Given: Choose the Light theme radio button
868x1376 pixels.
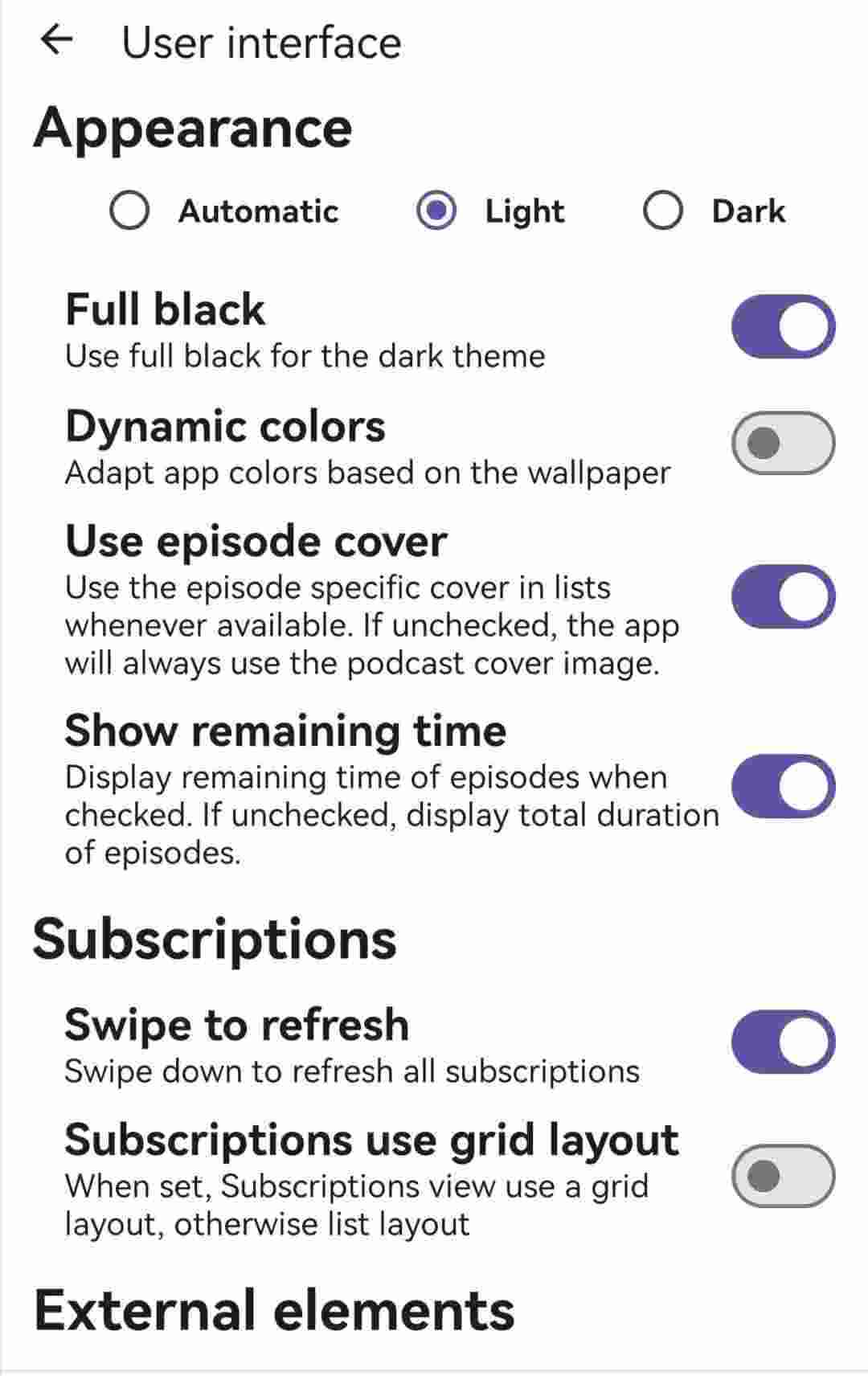Looking at the screenshot, I should 436,211.
